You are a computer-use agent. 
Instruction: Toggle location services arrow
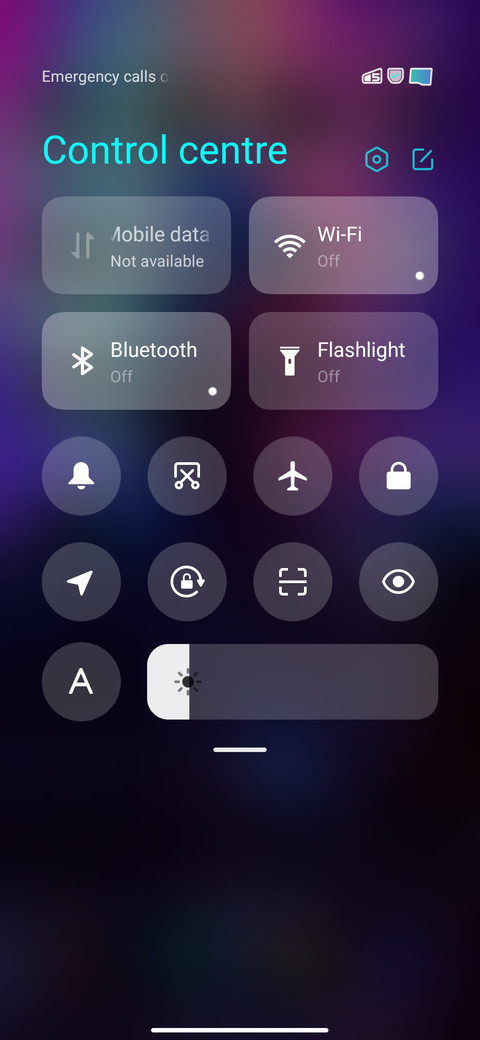(x=82, y=582)
